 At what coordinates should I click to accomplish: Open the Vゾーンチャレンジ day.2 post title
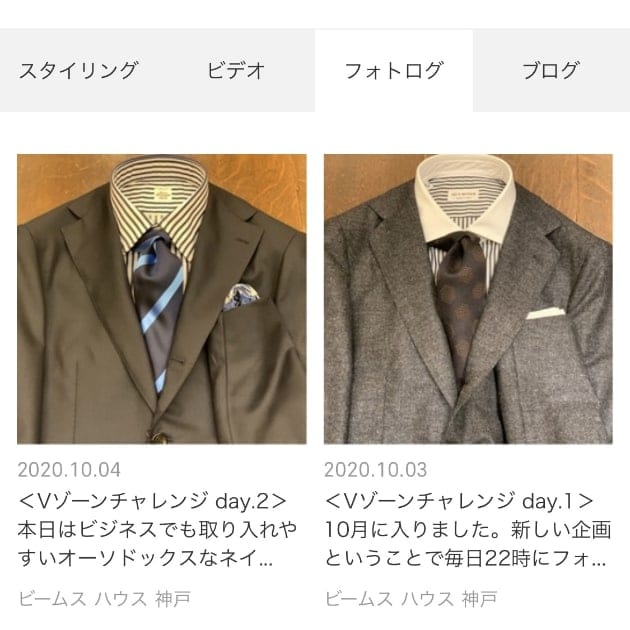click(152, 500)
